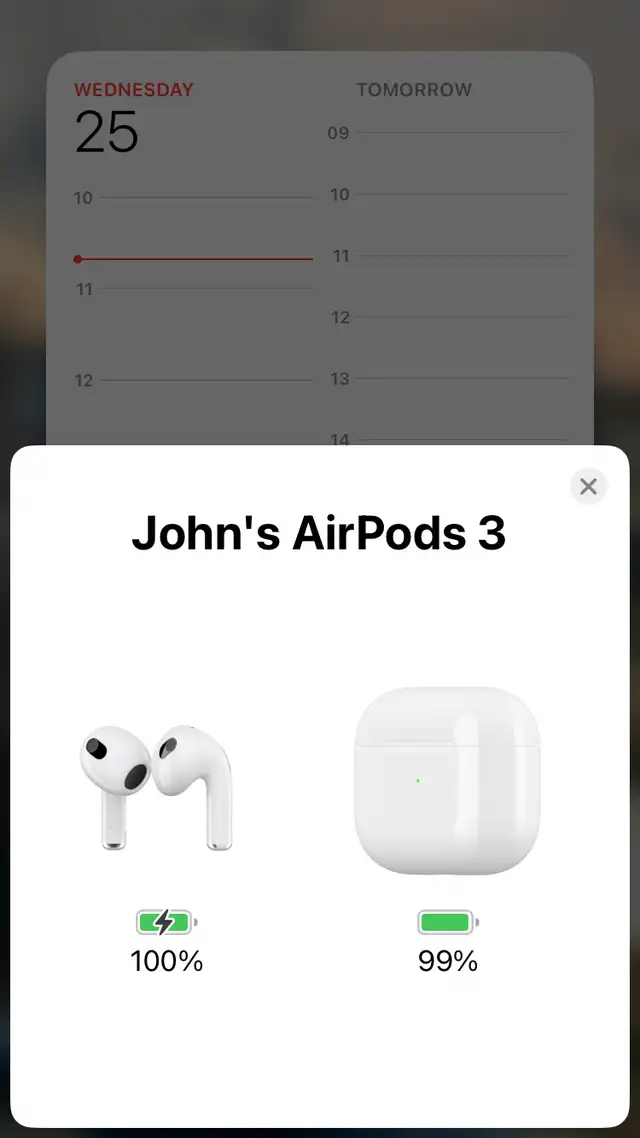This screenshot has width=640, height=1138.
Task: Dismiss the AirPods battery popup
Action: point(588,486)
